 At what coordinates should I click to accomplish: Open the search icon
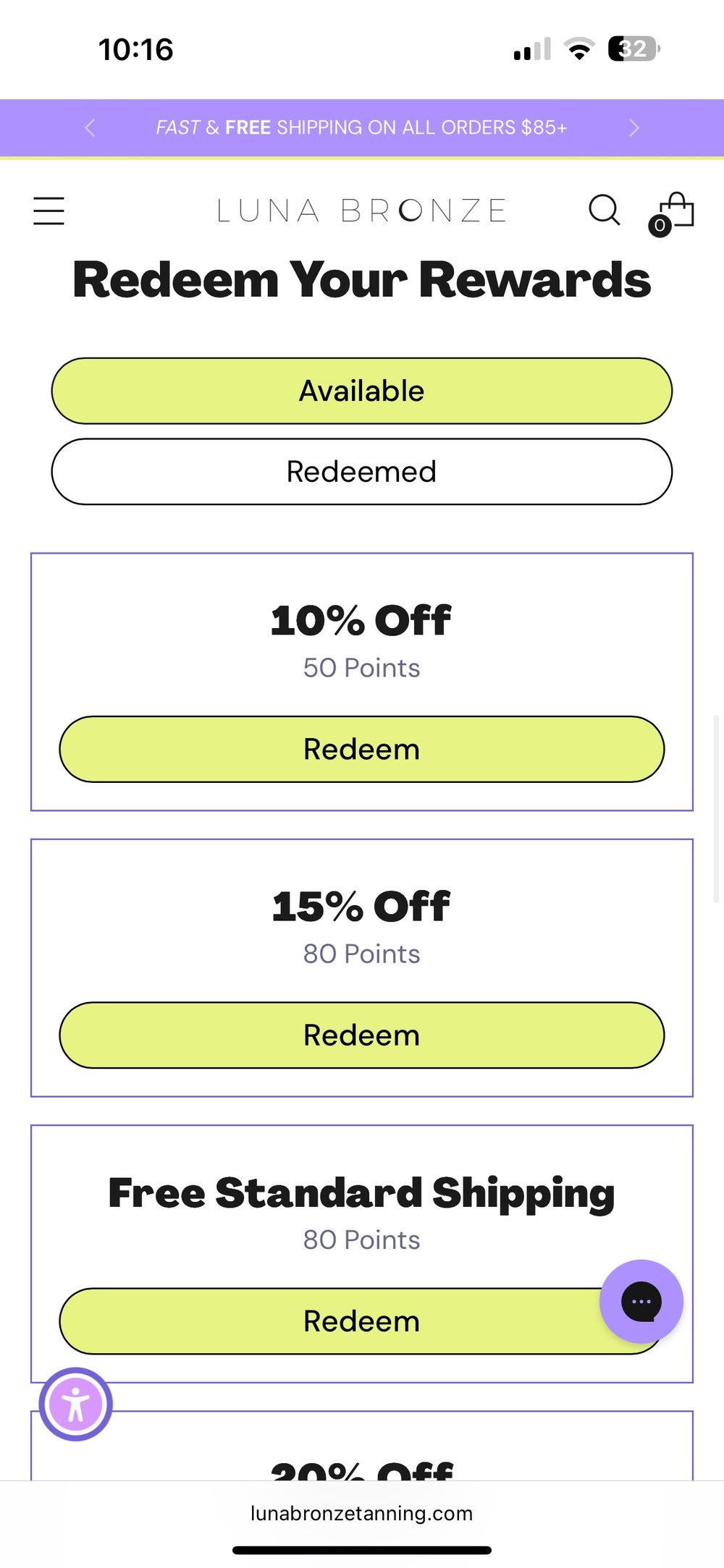click(604, 211)
